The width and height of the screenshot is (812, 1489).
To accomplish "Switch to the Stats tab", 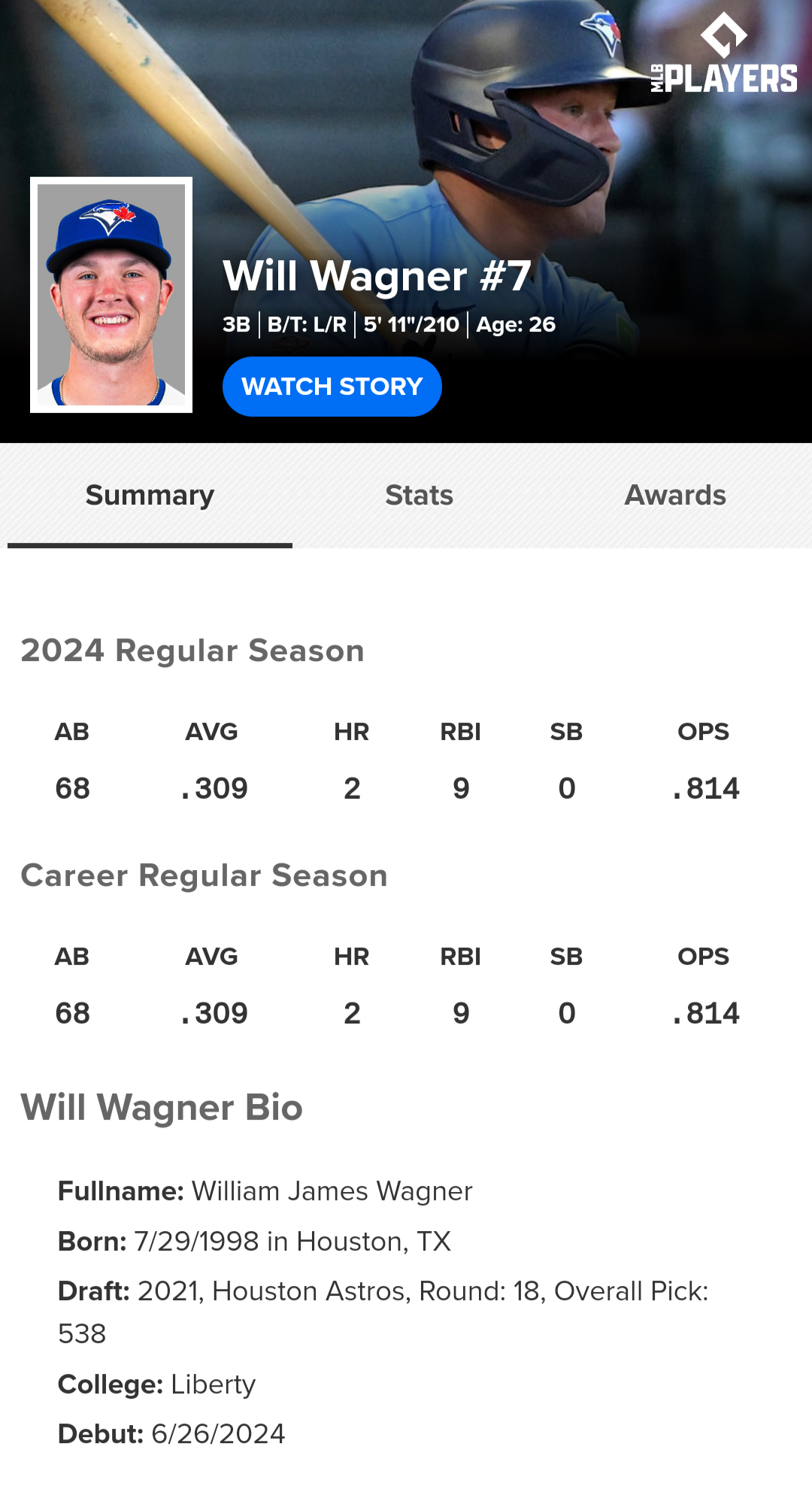I will coord(419,496).
